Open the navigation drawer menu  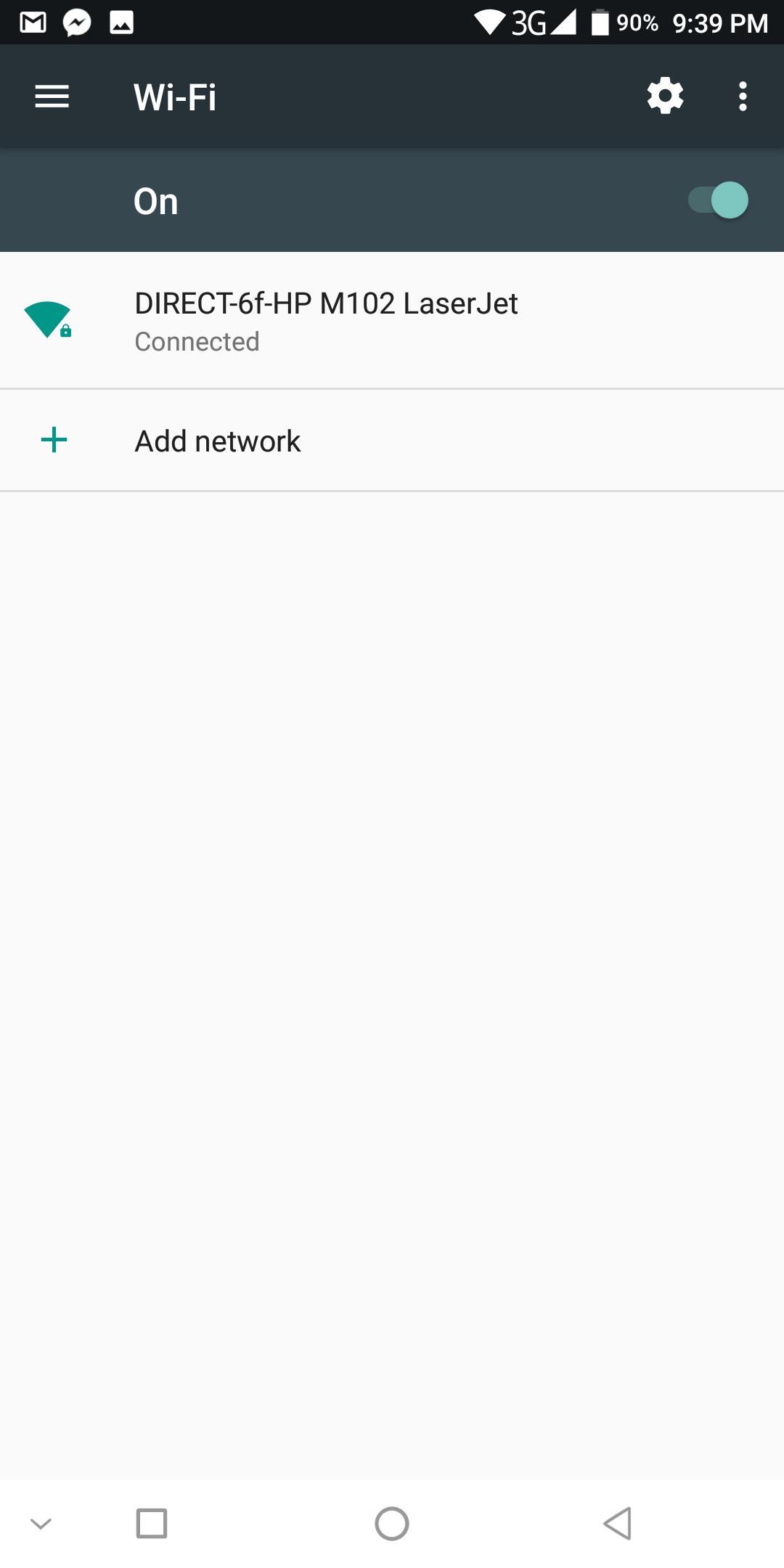coord(52,97)
